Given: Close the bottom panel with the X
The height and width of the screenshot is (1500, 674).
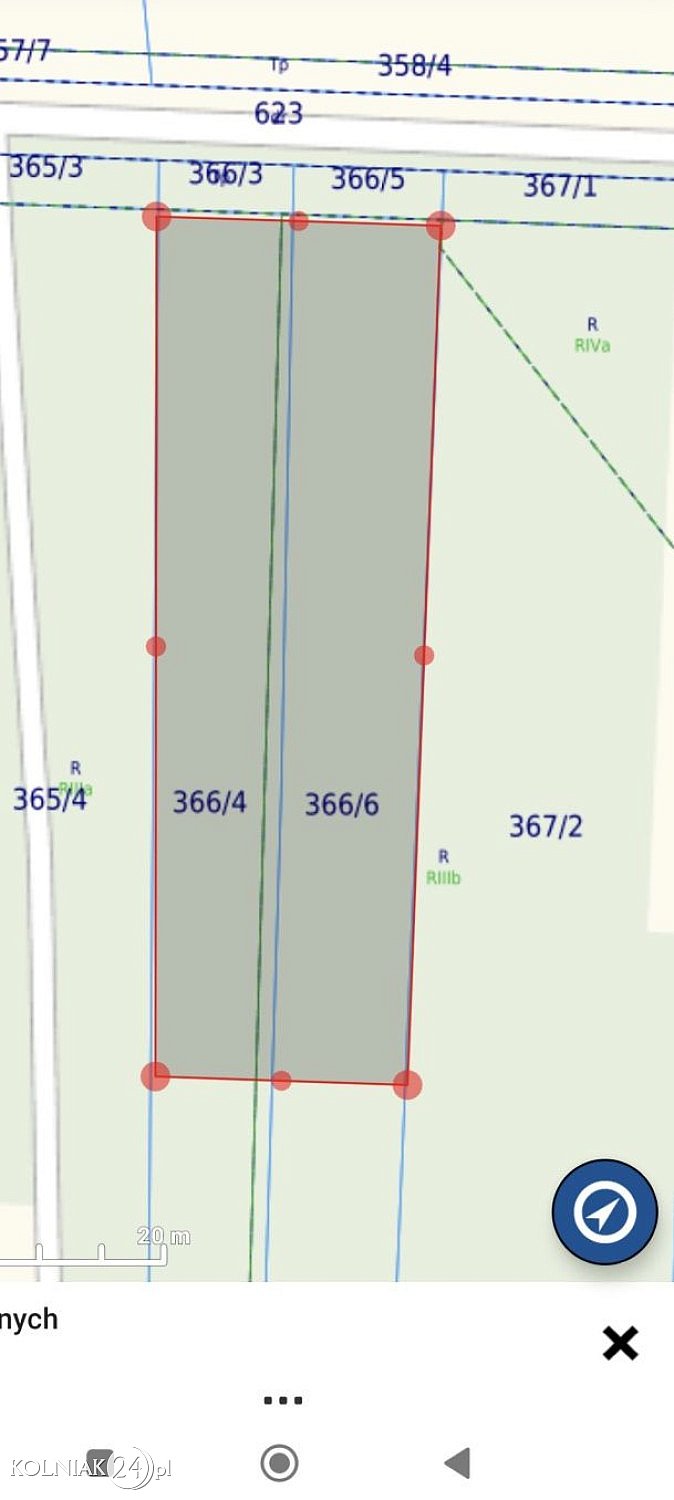Looking at the screenshot, I should 620,1343.
